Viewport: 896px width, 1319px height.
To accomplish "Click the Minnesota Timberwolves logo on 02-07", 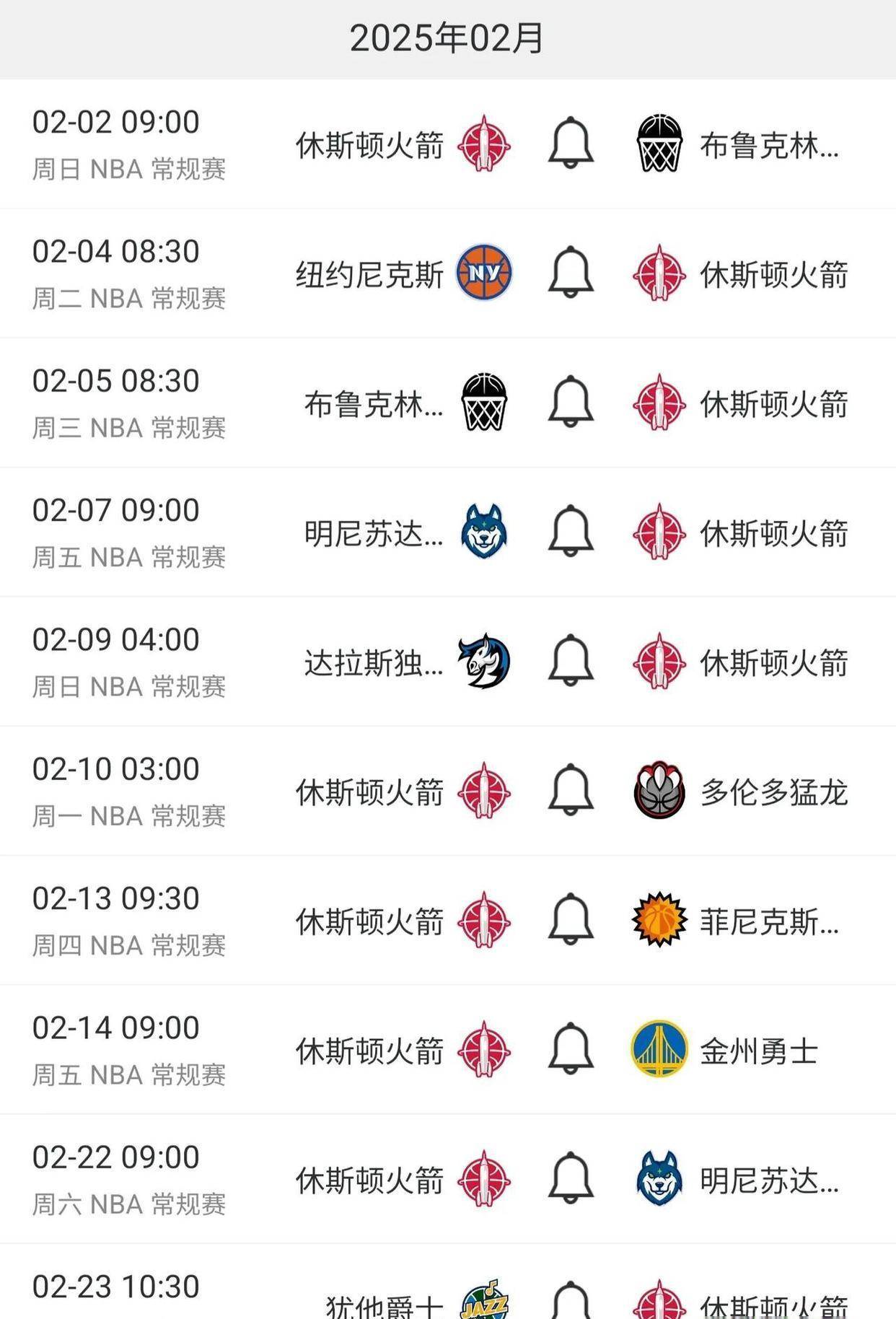I will 485,533.
